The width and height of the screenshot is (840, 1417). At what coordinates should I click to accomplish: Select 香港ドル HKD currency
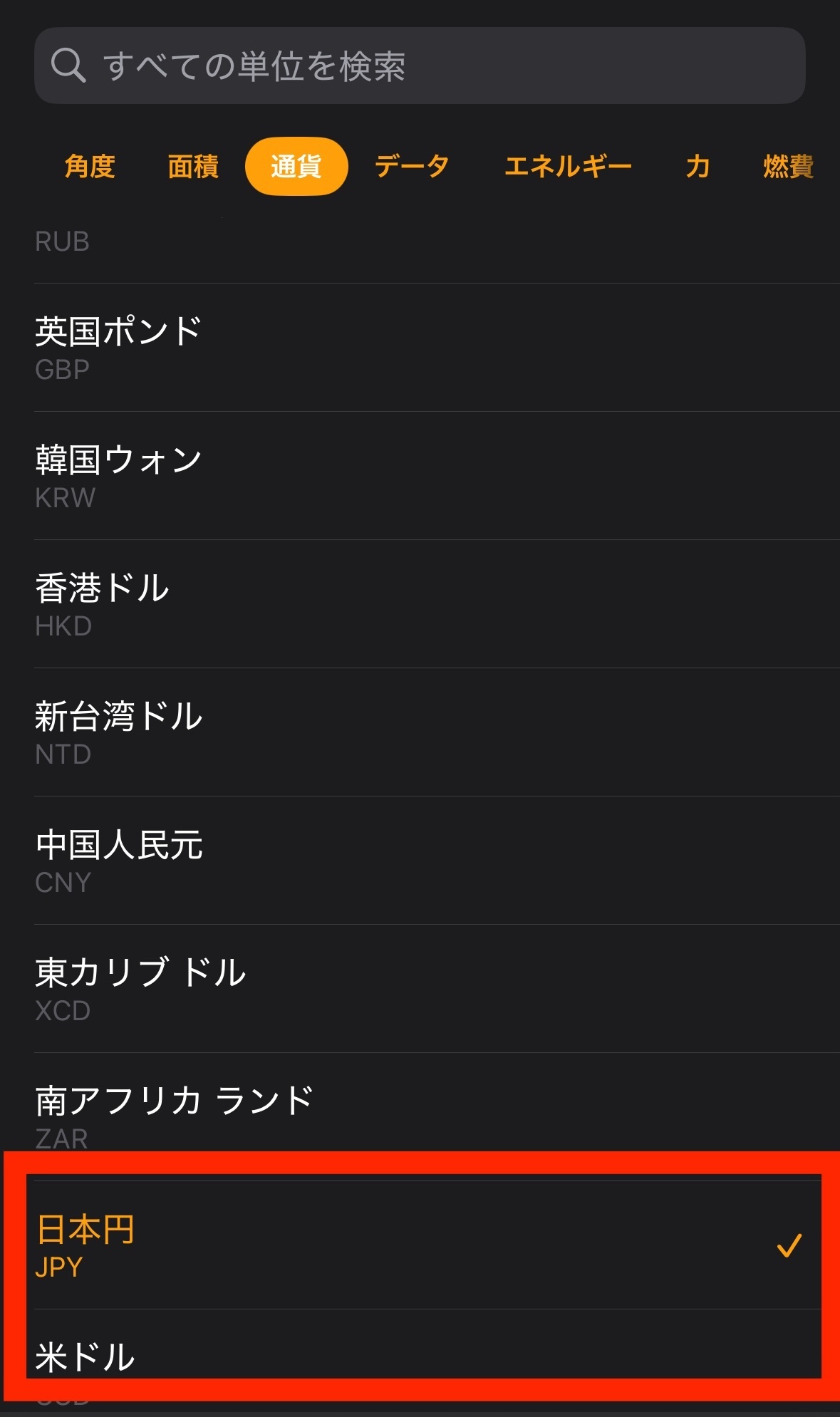click(420, 604)
